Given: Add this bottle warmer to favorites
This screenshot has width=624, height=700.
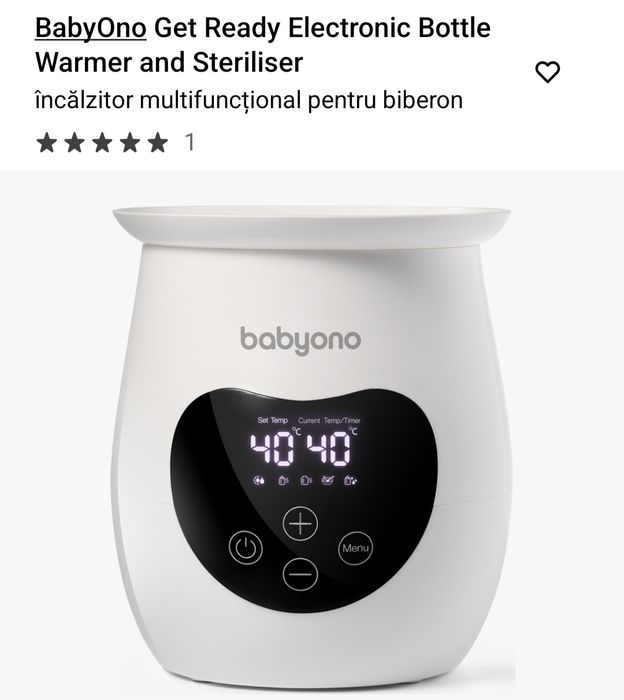Looking at the screenshot, I should tap(548, 72).
